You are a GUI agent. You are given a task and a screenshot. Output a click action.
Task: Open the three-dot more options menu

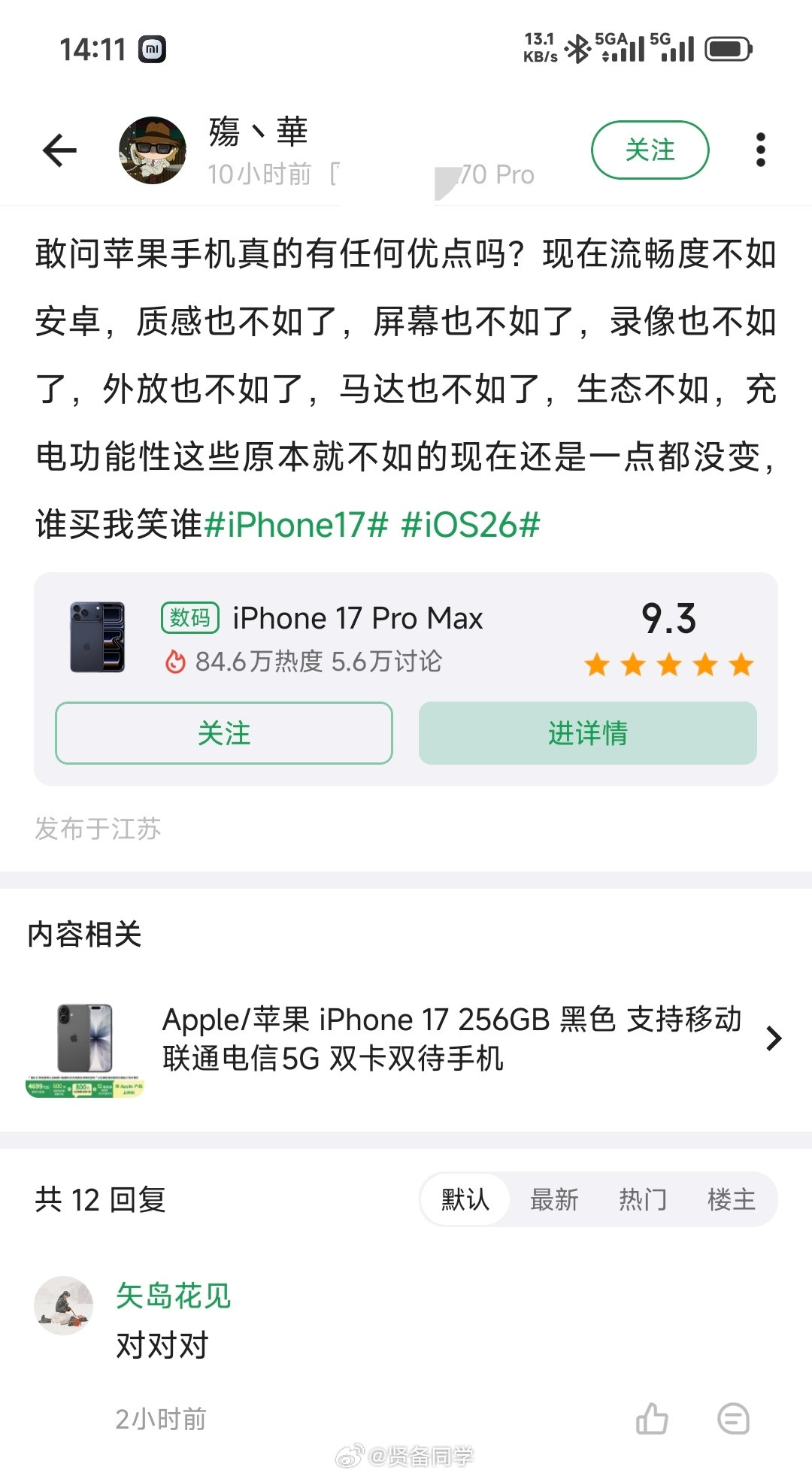click(x=761, y=150)
